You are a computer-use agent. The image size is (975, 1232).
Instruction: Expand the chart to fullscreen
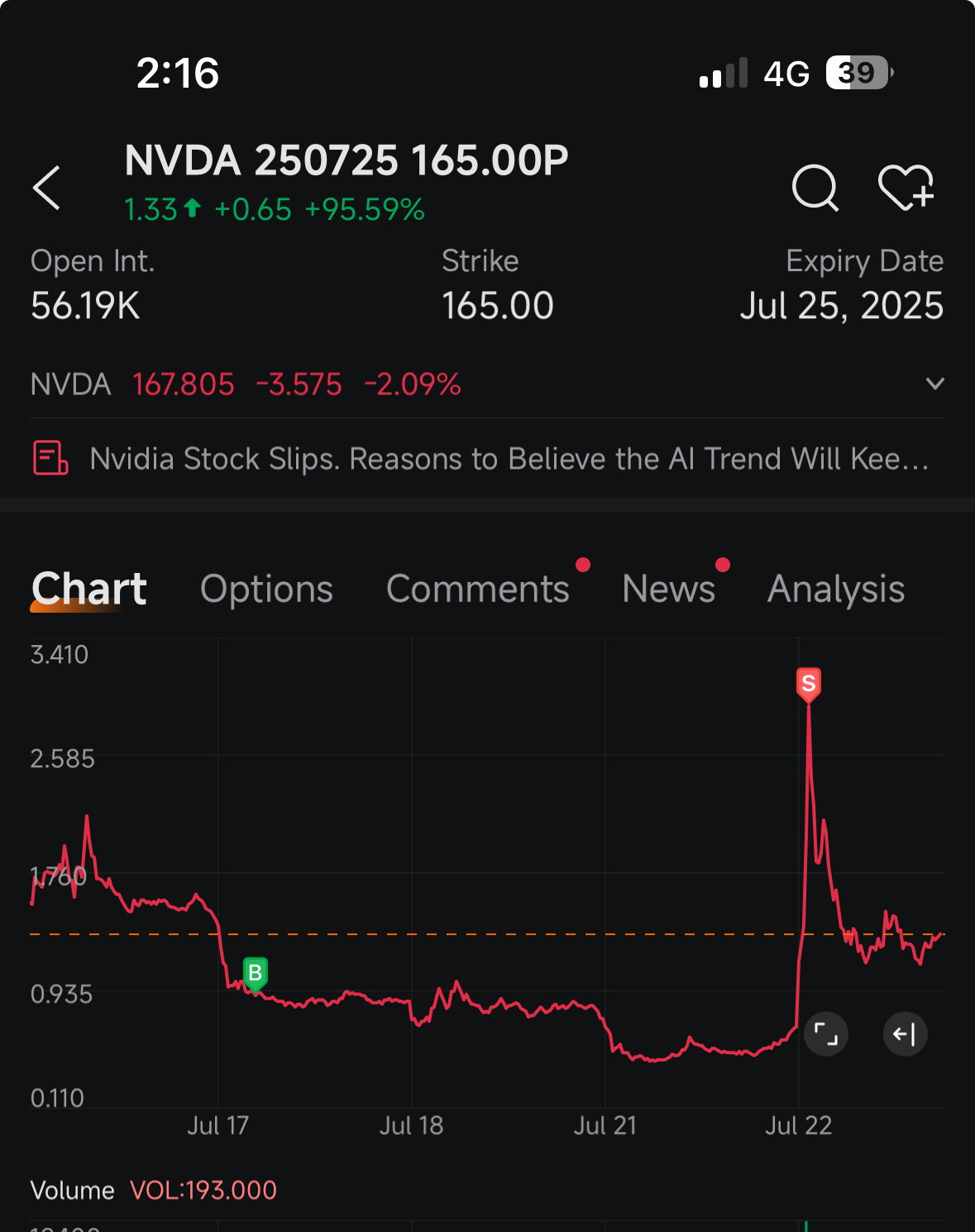tap(826, 1034)
